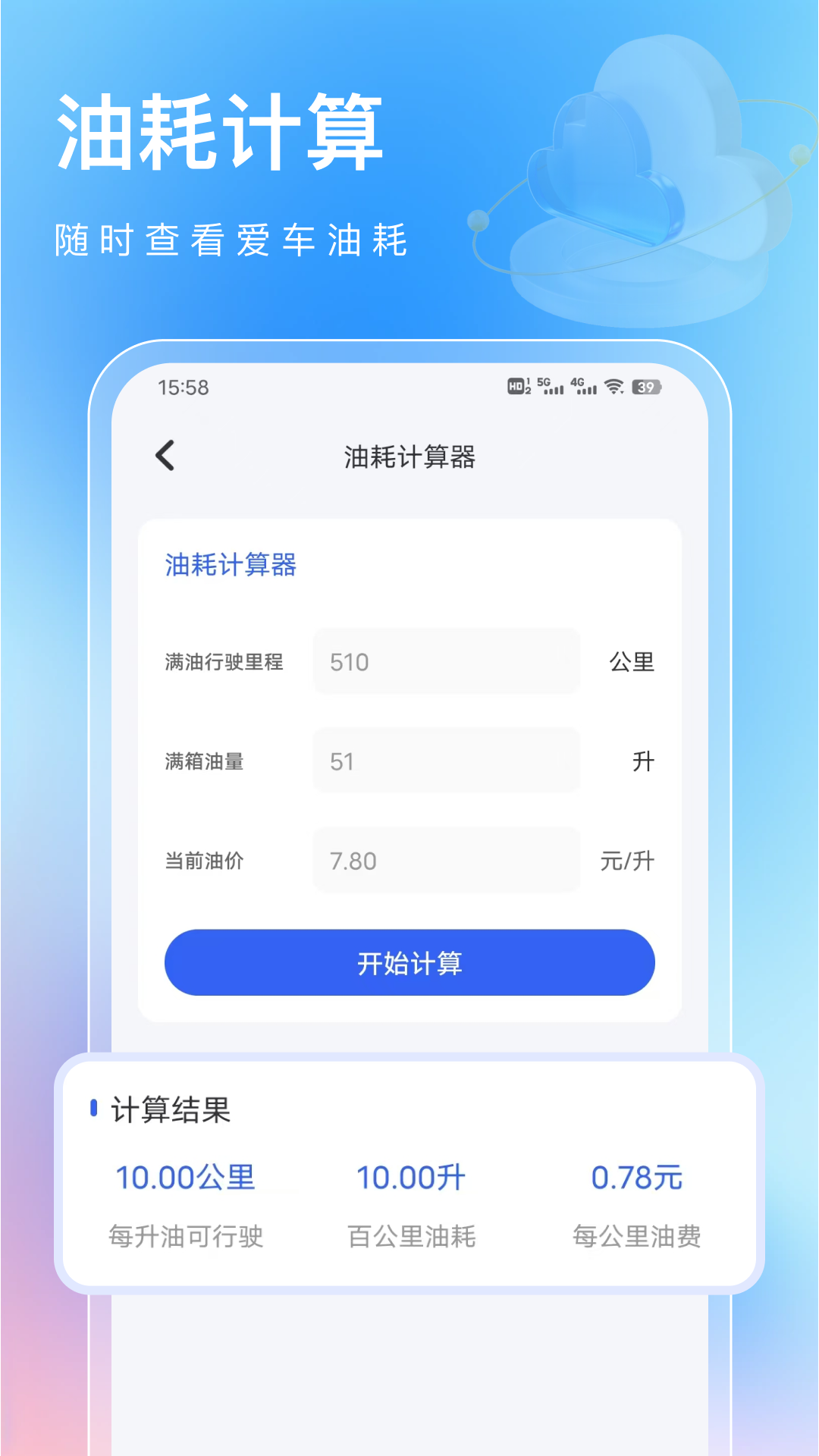Tap the 10.00升 百公里油耗 result
The height and width of the screenshot is (1456, 819).
point(411,1176)
